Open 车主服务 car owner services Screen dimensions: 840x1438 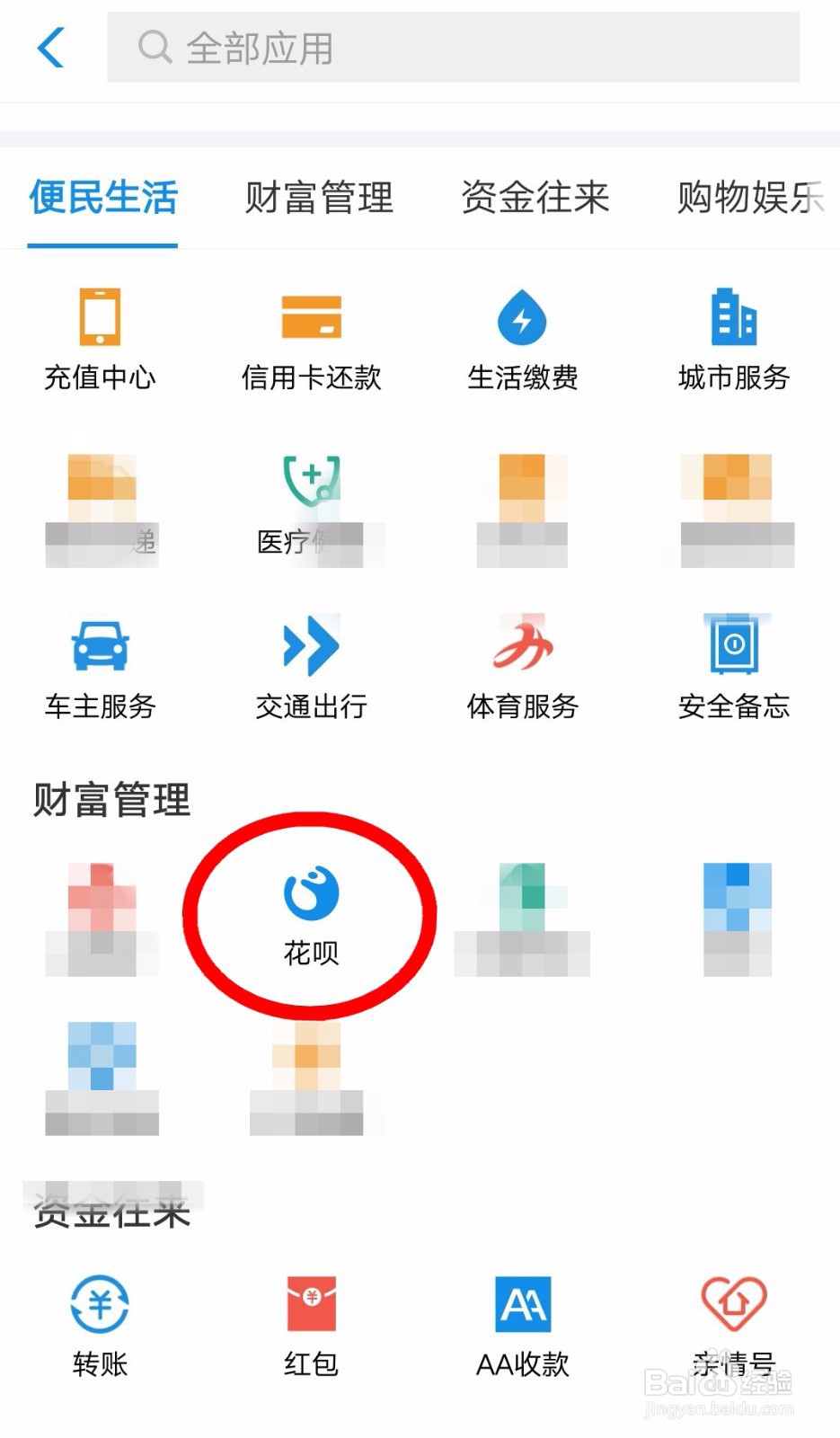pyautogui.click(x=99, y=665)
